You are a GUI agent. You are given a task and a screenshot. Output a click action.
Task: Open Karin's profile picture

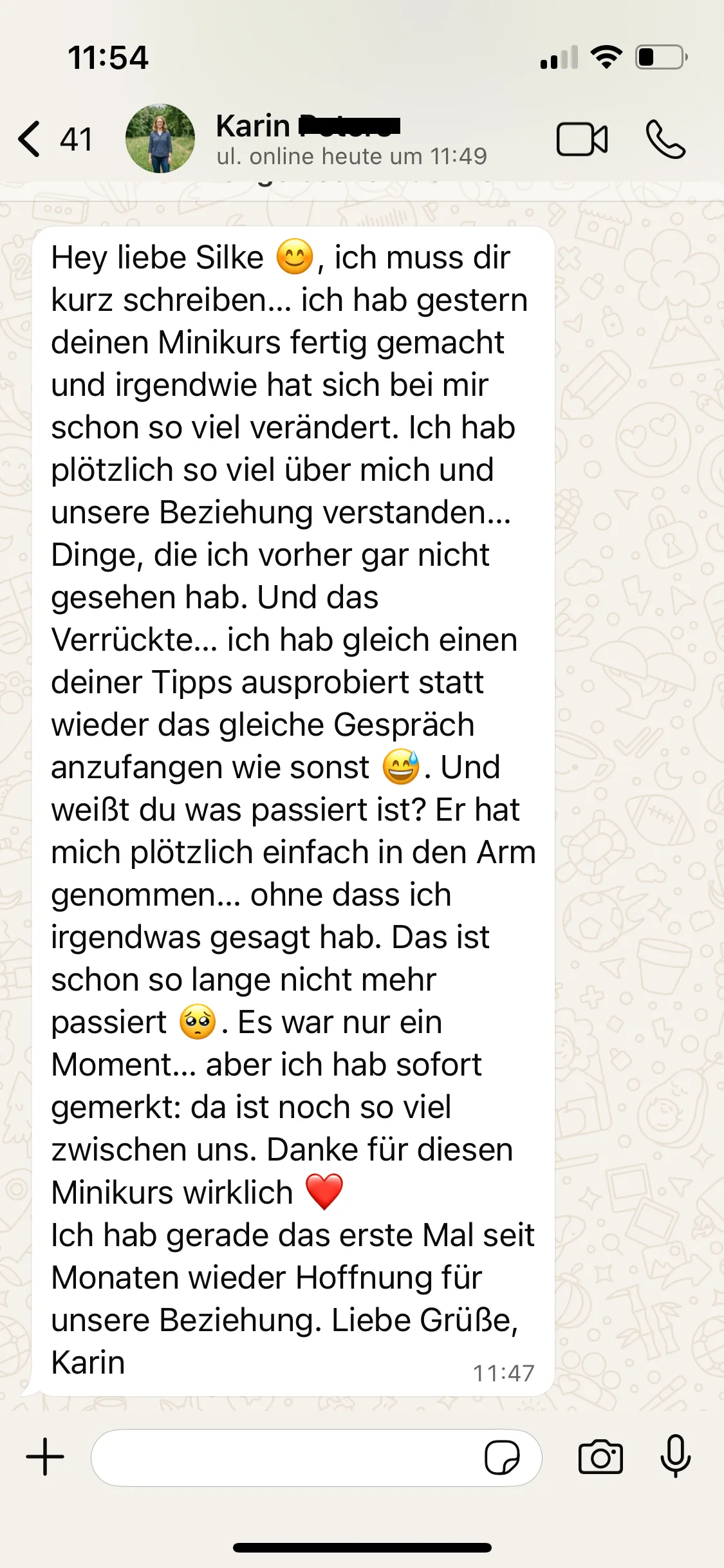[x=160, y=138]
